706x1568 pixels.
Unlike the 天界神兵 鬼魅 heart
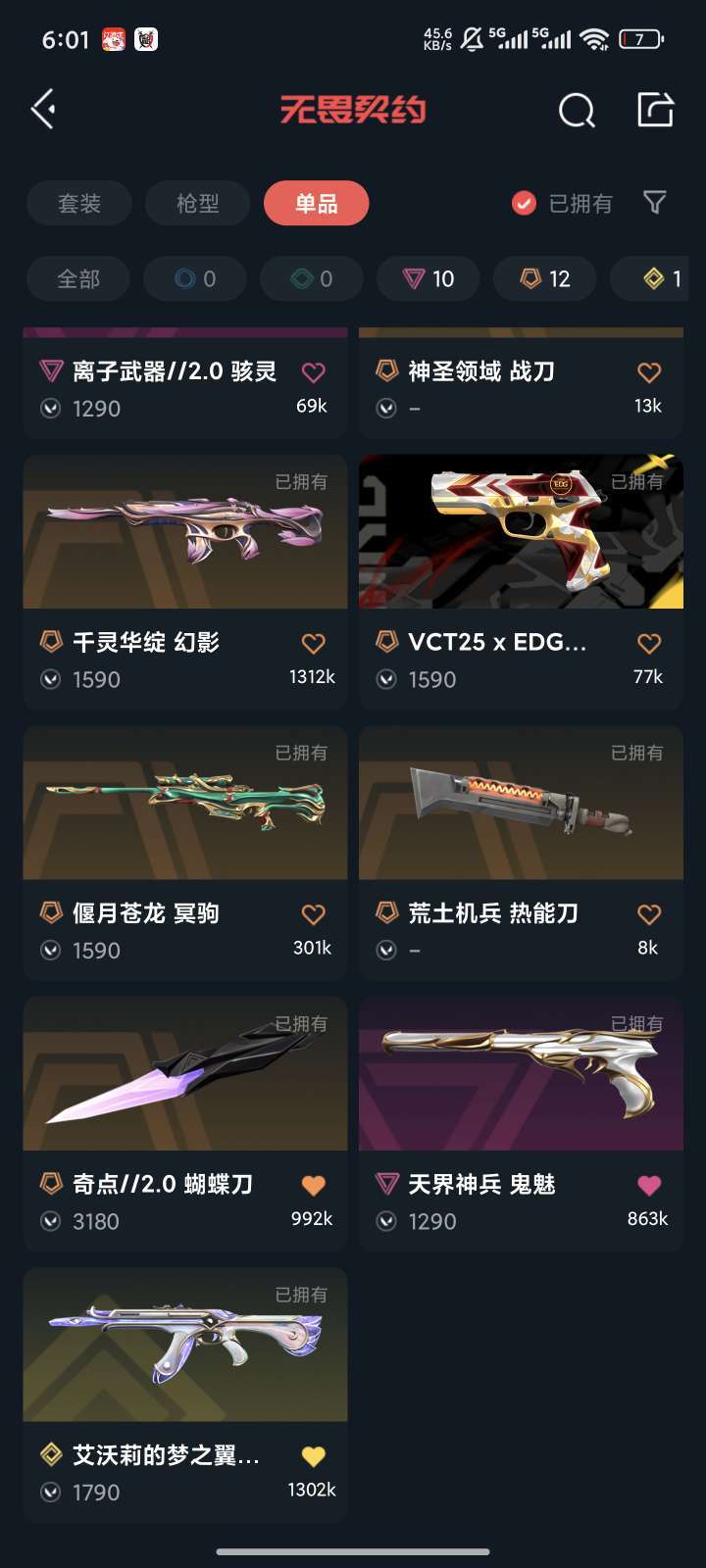point(649,1185)
